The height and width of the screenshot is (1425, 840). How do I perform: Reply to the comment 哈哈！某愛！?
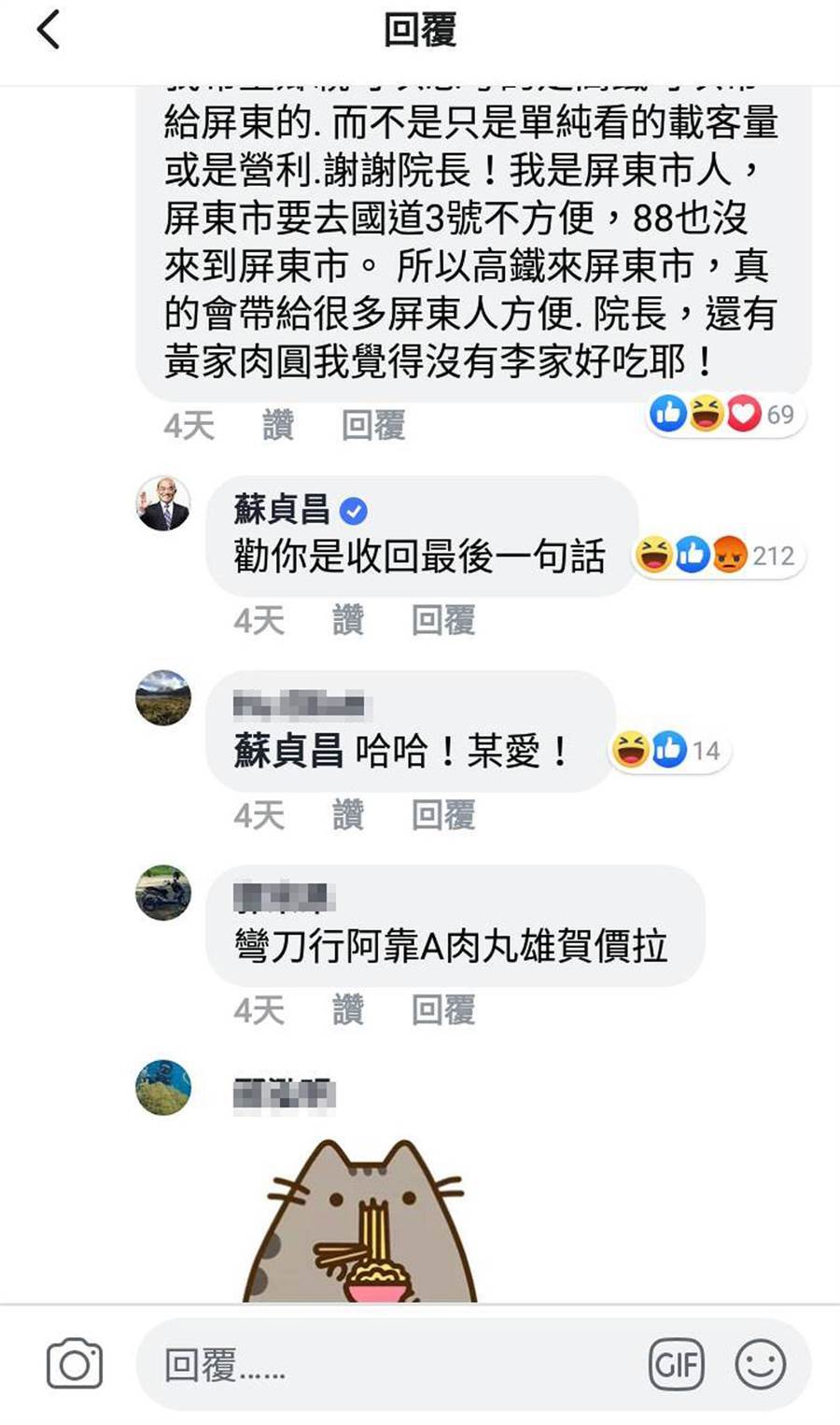pos(443,815)
